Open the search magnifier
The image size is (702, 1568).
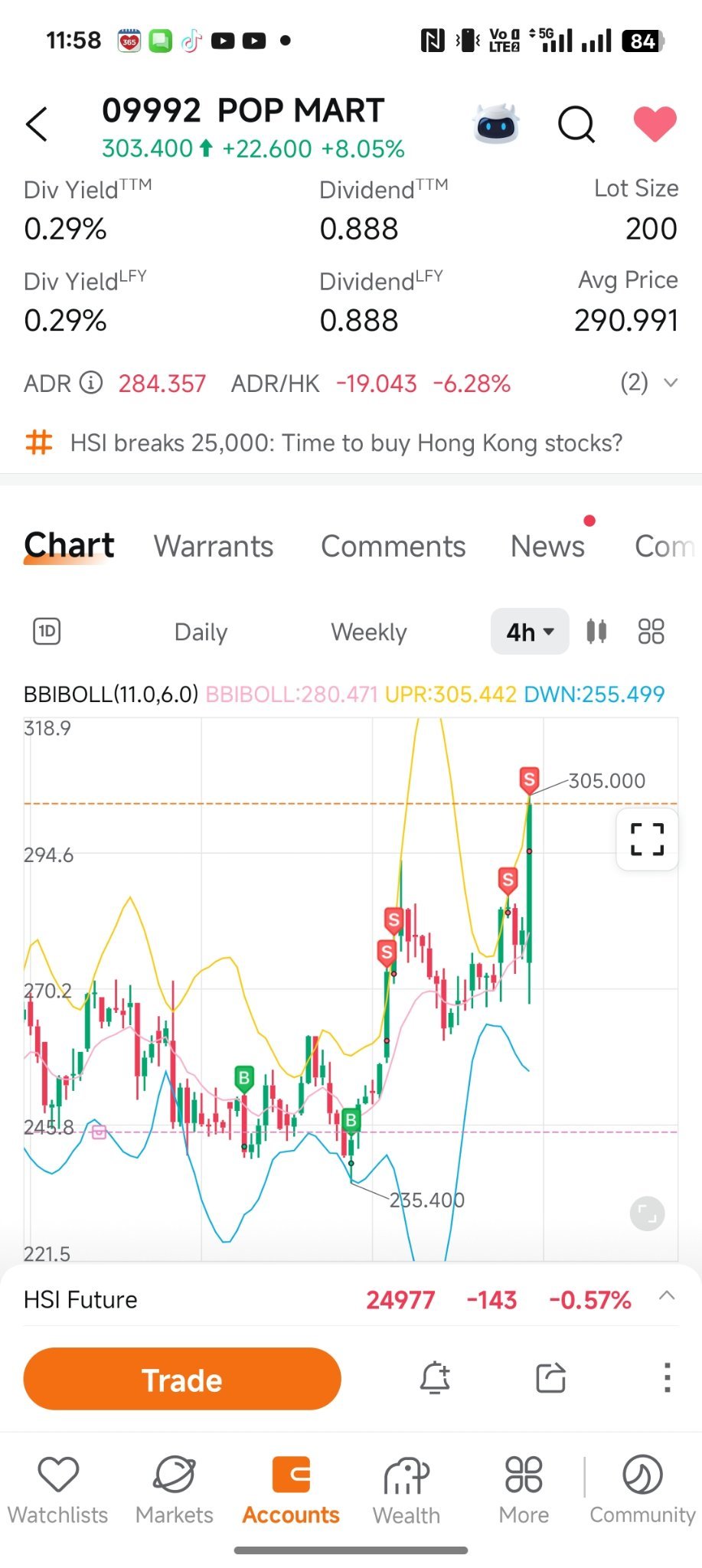click(x=576, y=124)
